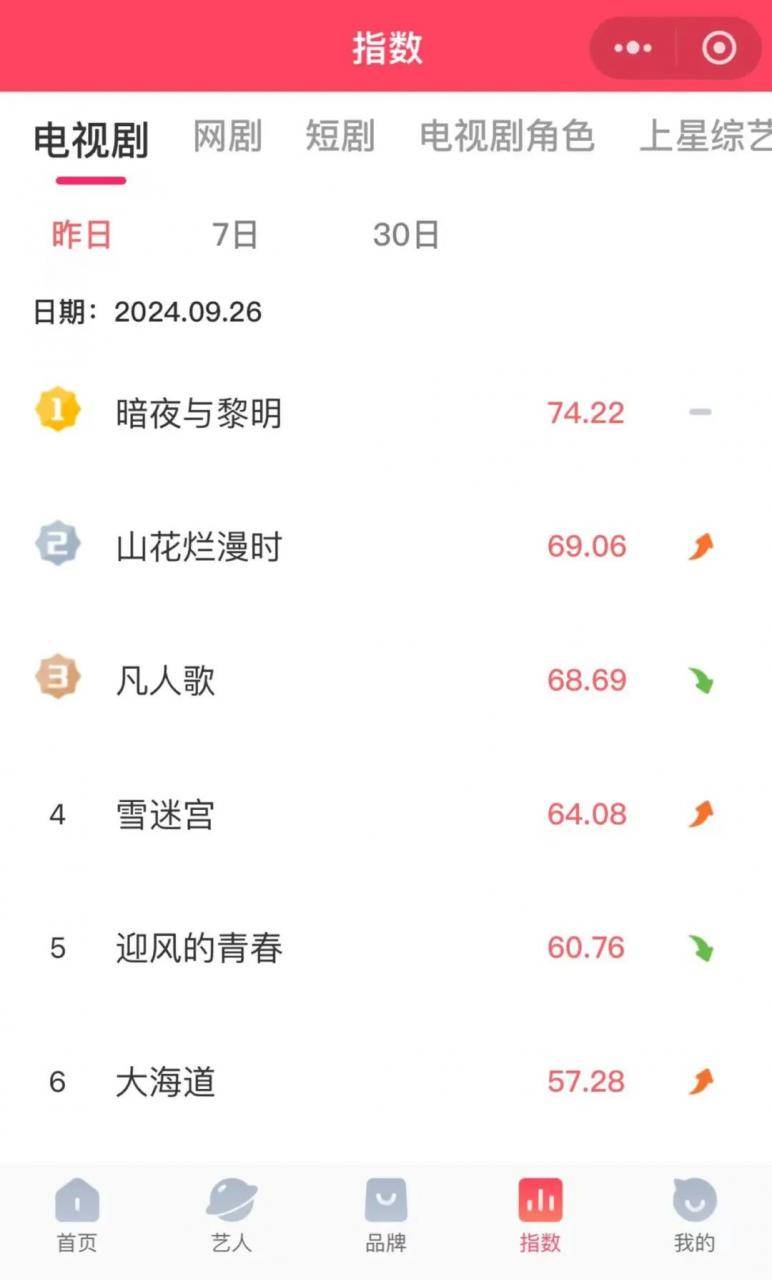Show the 30日 ranking period
772x1280 pixels.
coord(406,235)
